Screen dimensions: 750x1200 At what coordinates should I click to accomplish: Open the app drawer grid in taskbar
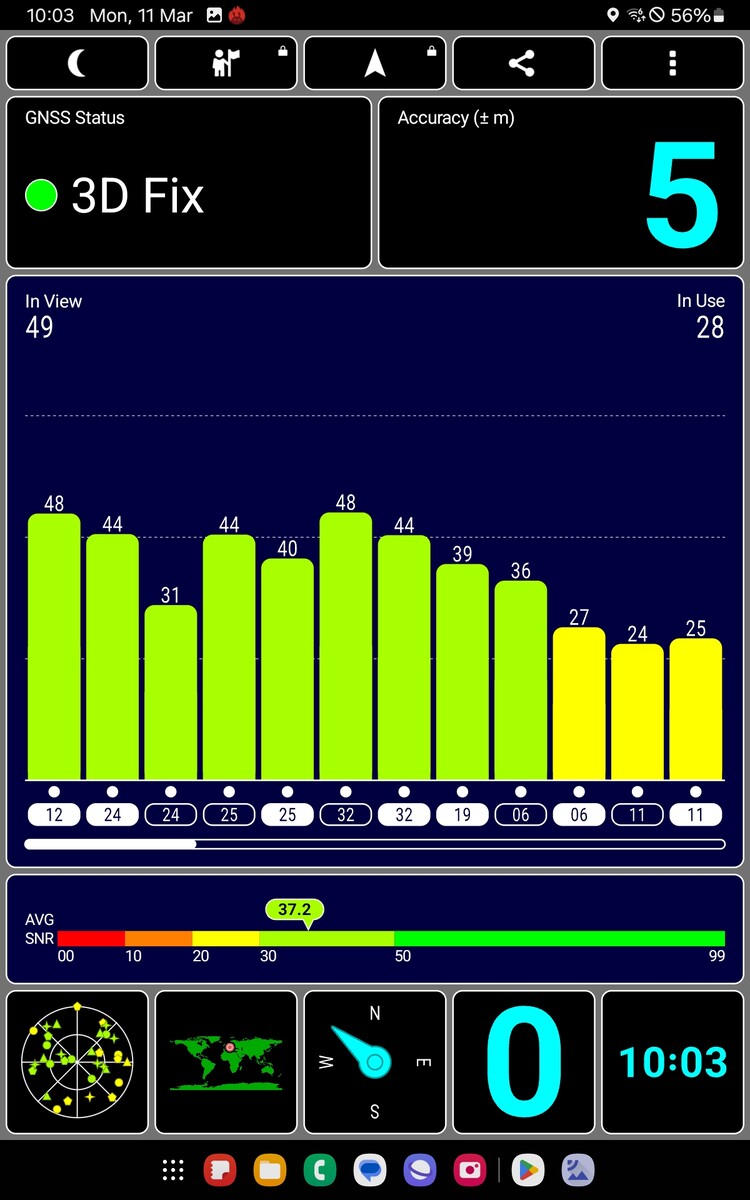[x=173, y=1170]
